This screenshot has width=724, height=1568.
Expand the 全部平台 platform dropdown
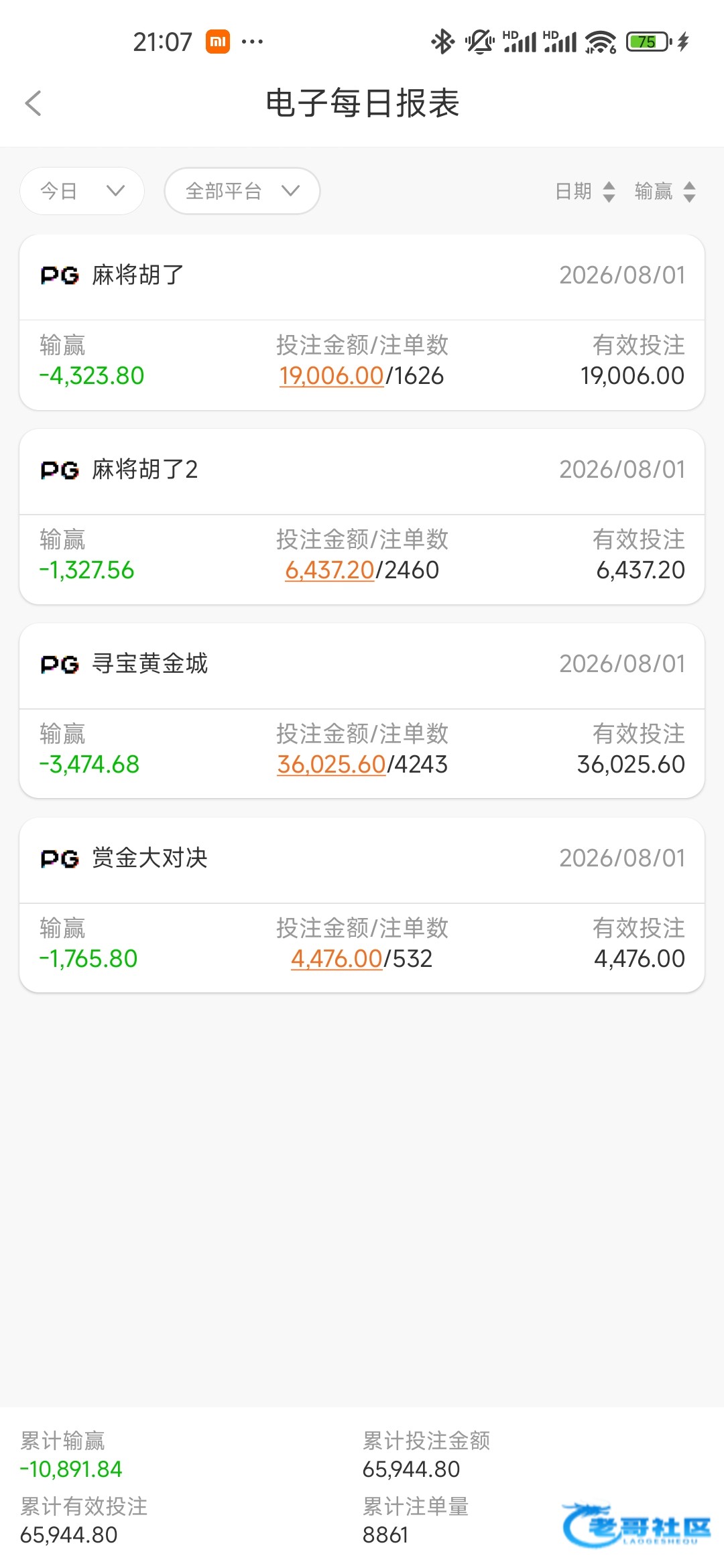pyautogui.click(x=242, y=191)
